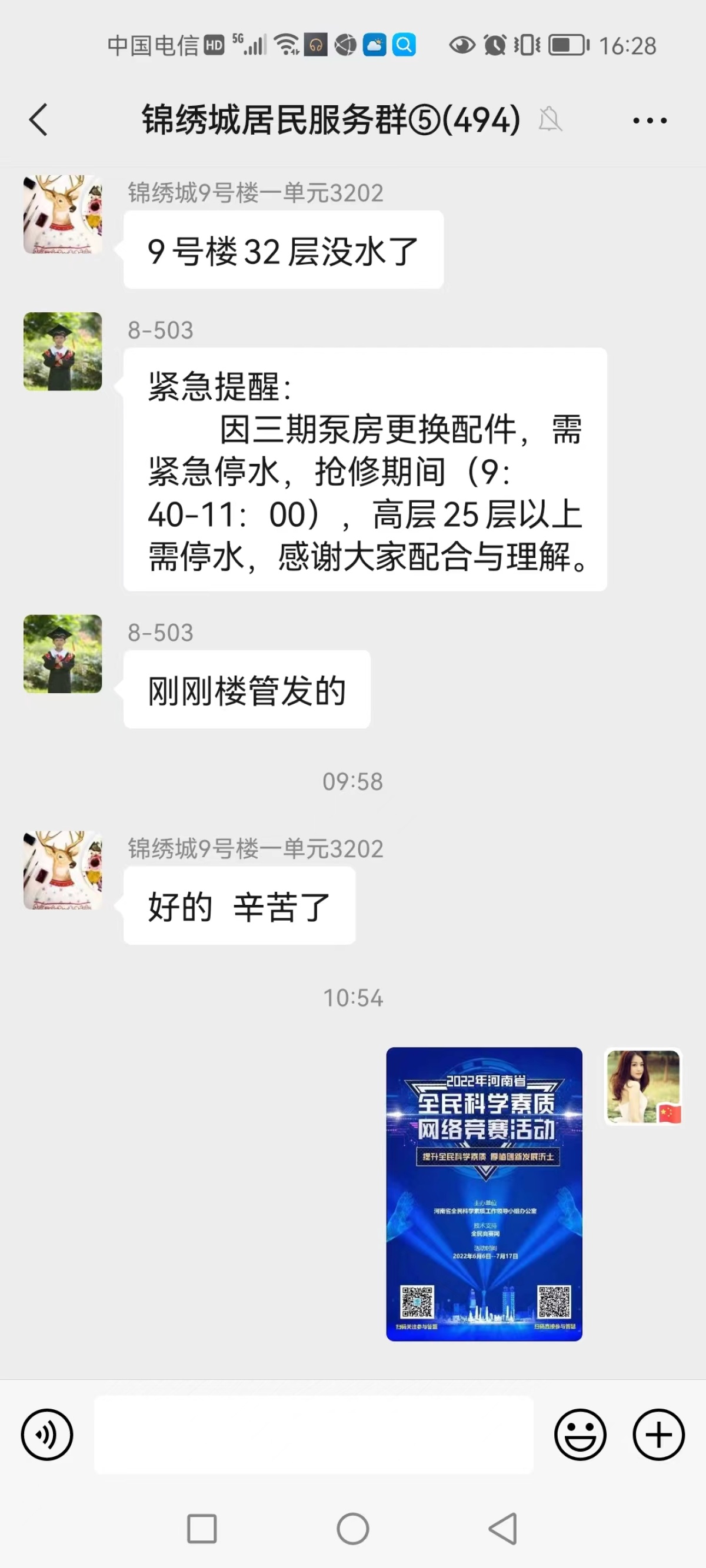Open the plus attachment menu
The width and height of the screenshot is (706, 1568).
tap(658, 1434)
